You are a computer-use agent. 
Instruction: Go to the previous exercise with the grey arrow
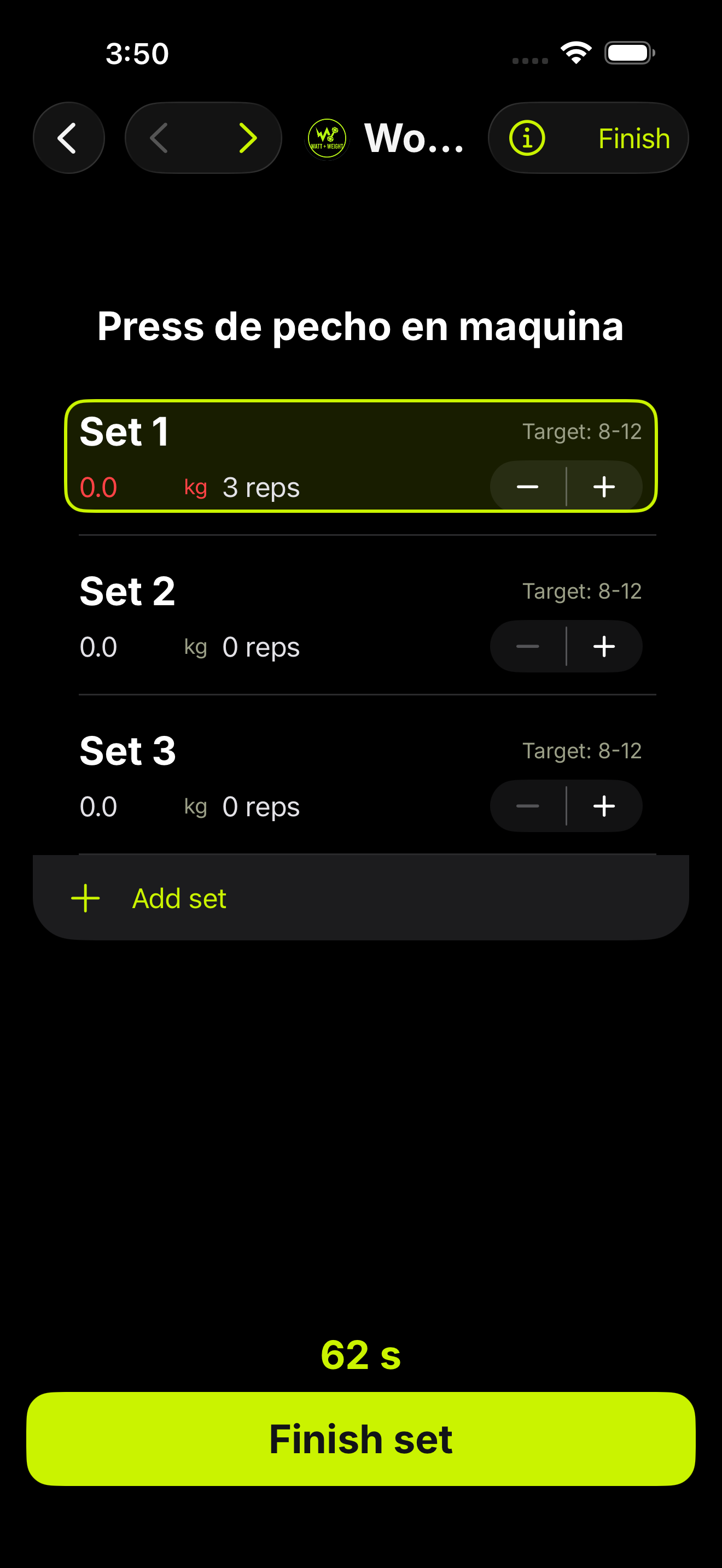(x=159, y=138)
